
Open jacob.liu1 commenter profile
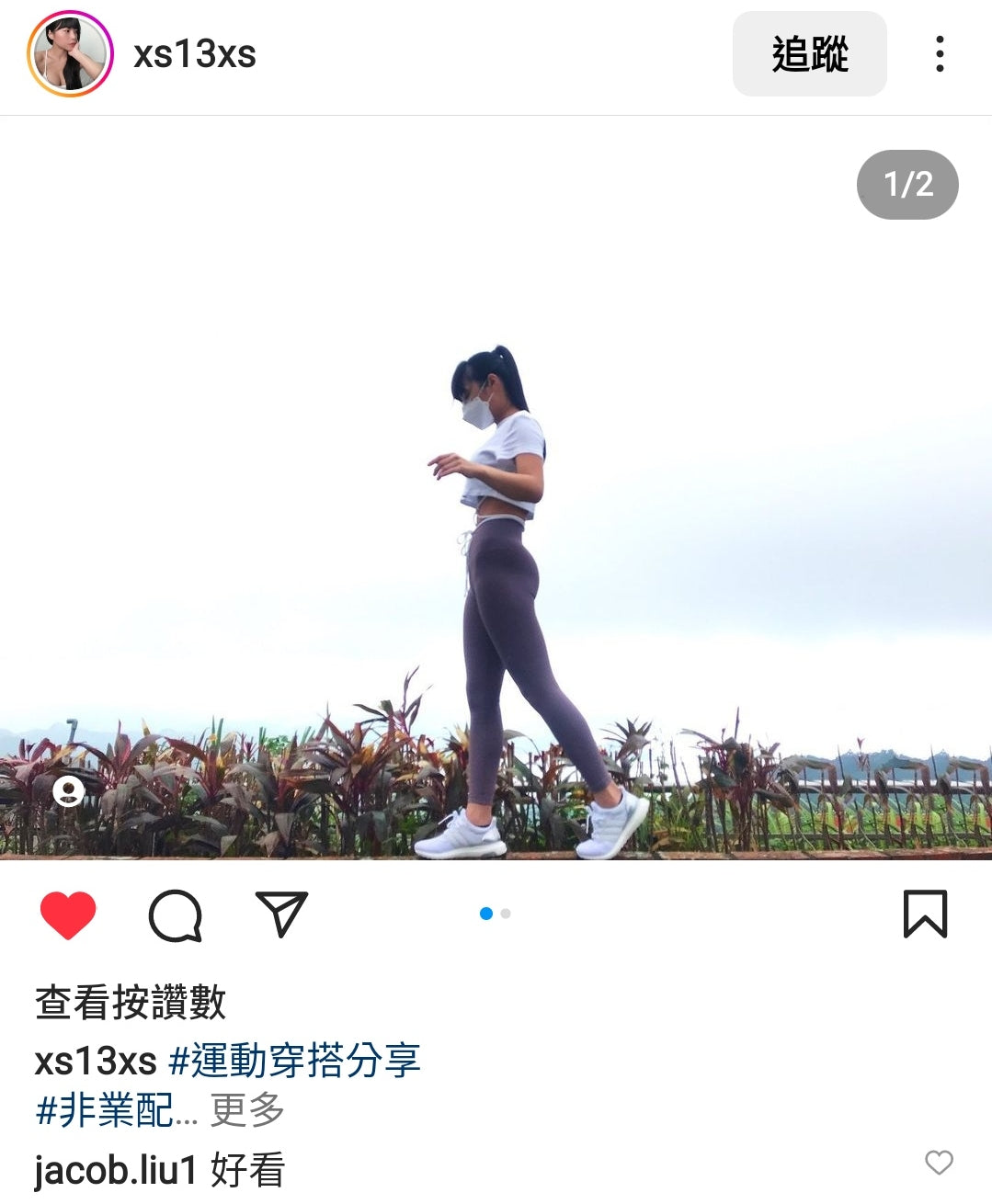coord(116,1170)
